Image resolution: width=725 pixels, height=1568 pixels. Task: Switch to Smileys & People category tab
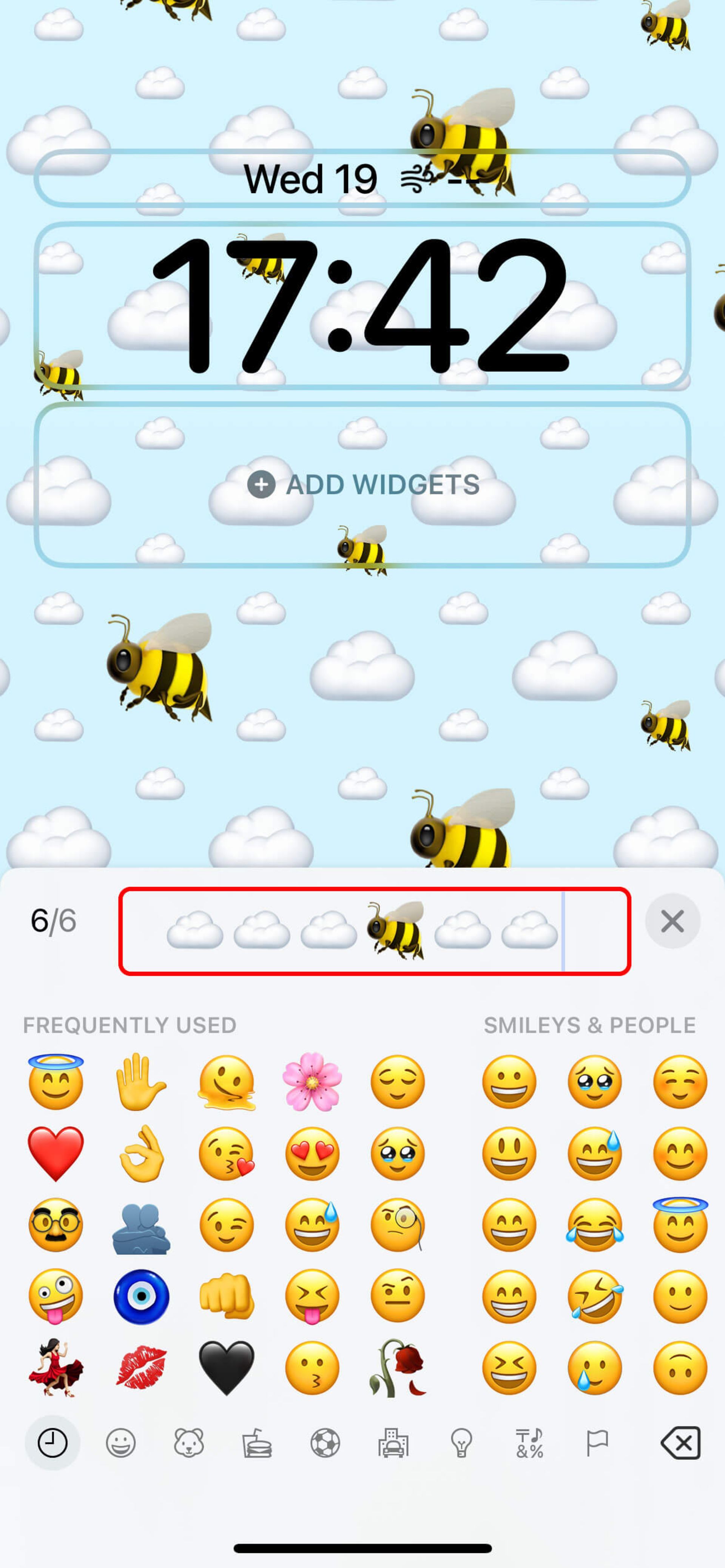(120, 1443)
